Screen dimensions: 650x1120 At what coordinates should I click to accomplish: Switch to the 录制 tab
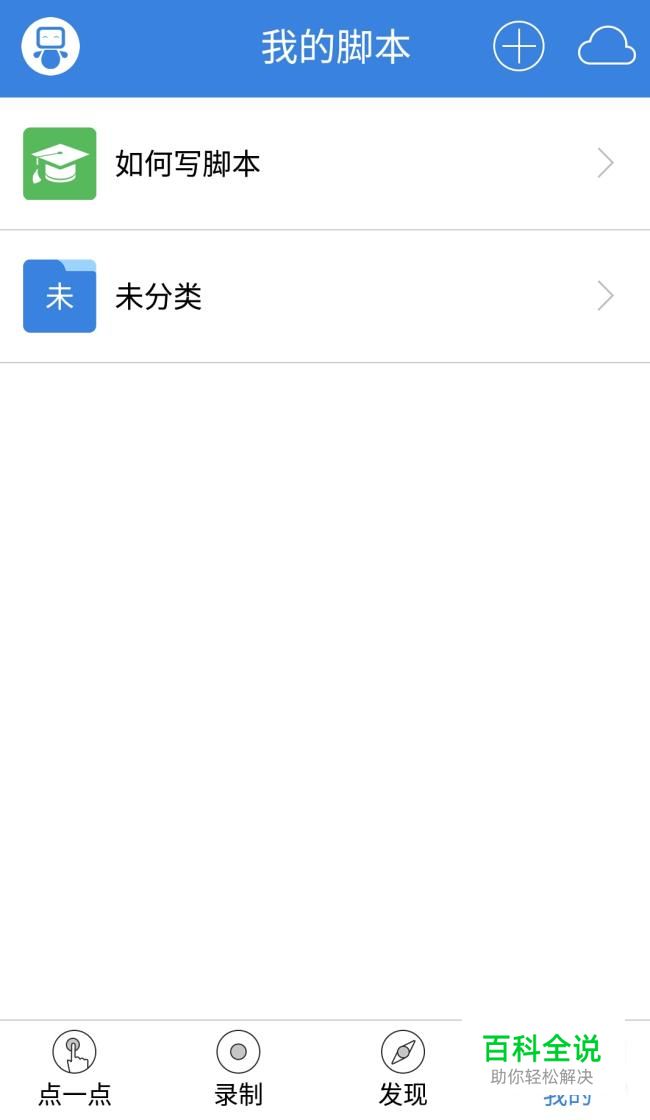point(238,1068)
